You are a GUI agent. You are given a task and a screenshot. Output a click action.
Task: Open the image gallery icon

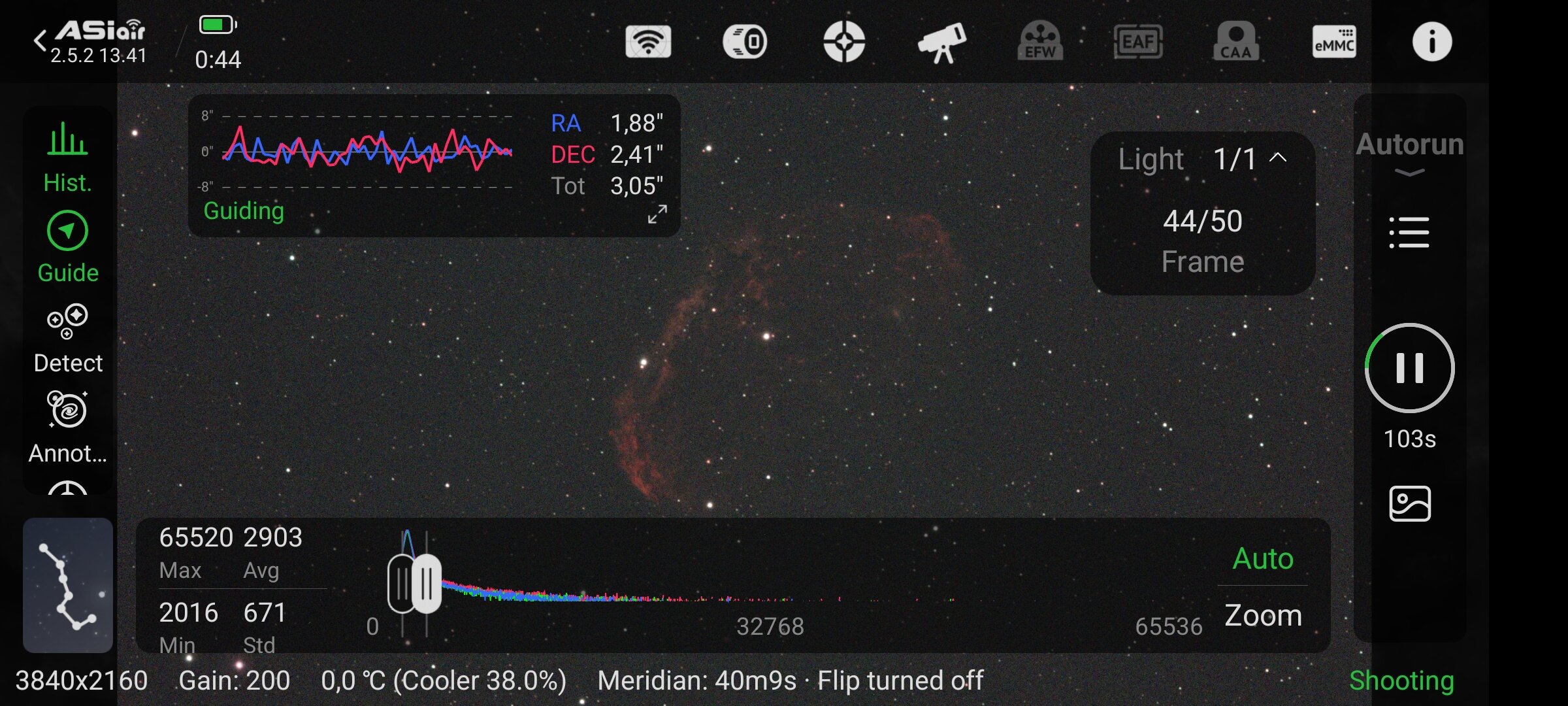pyautogui.click(x=1409, y=503)
